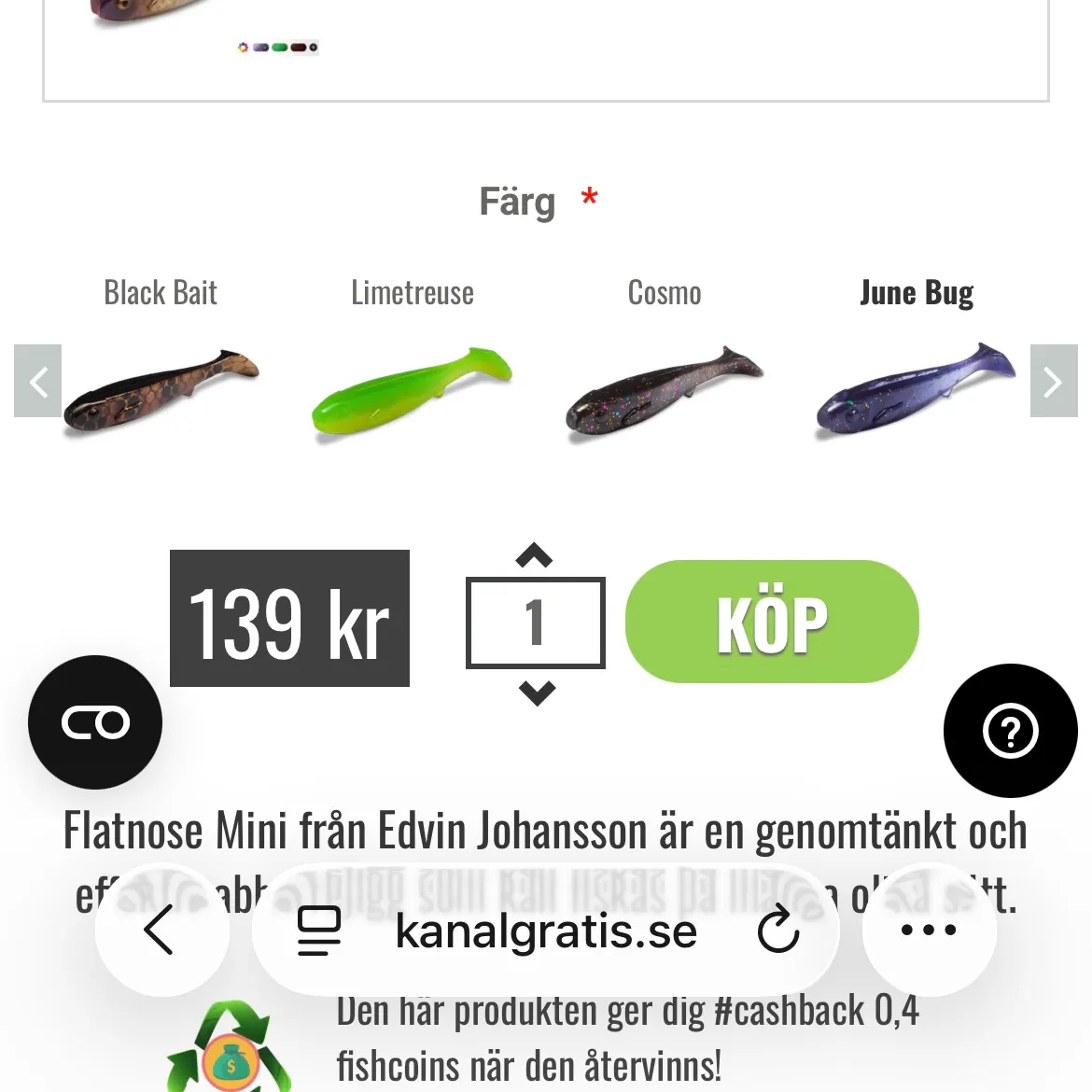1092x1092 pixels.
Task: Increase quantity with the up arrow
Action: pos(535,555)
